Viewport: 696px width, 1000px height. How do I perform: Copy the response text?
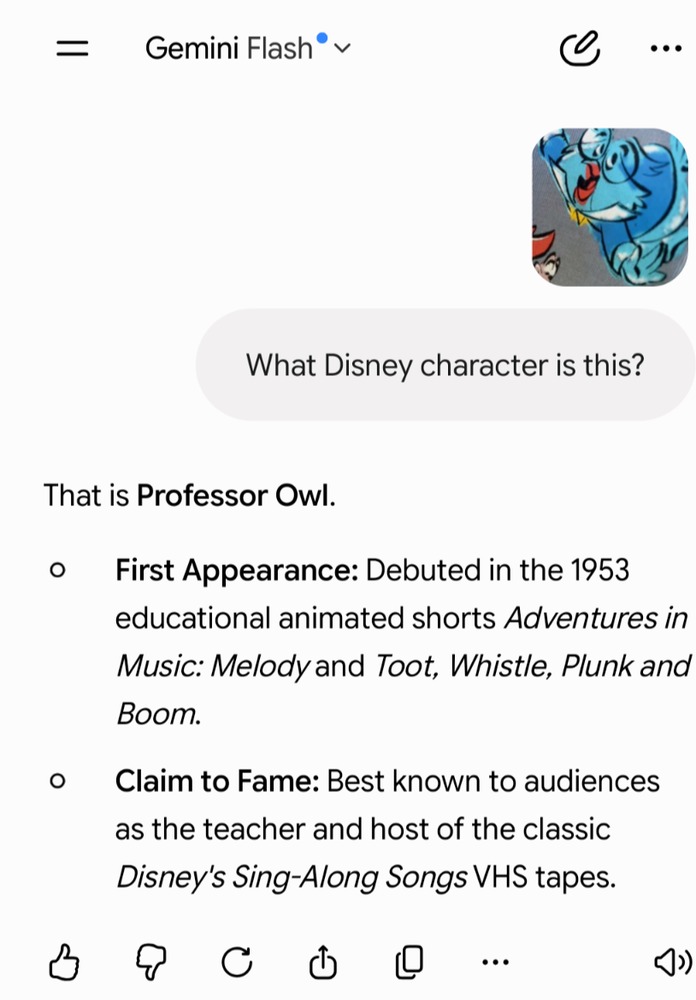click(409, 962)
